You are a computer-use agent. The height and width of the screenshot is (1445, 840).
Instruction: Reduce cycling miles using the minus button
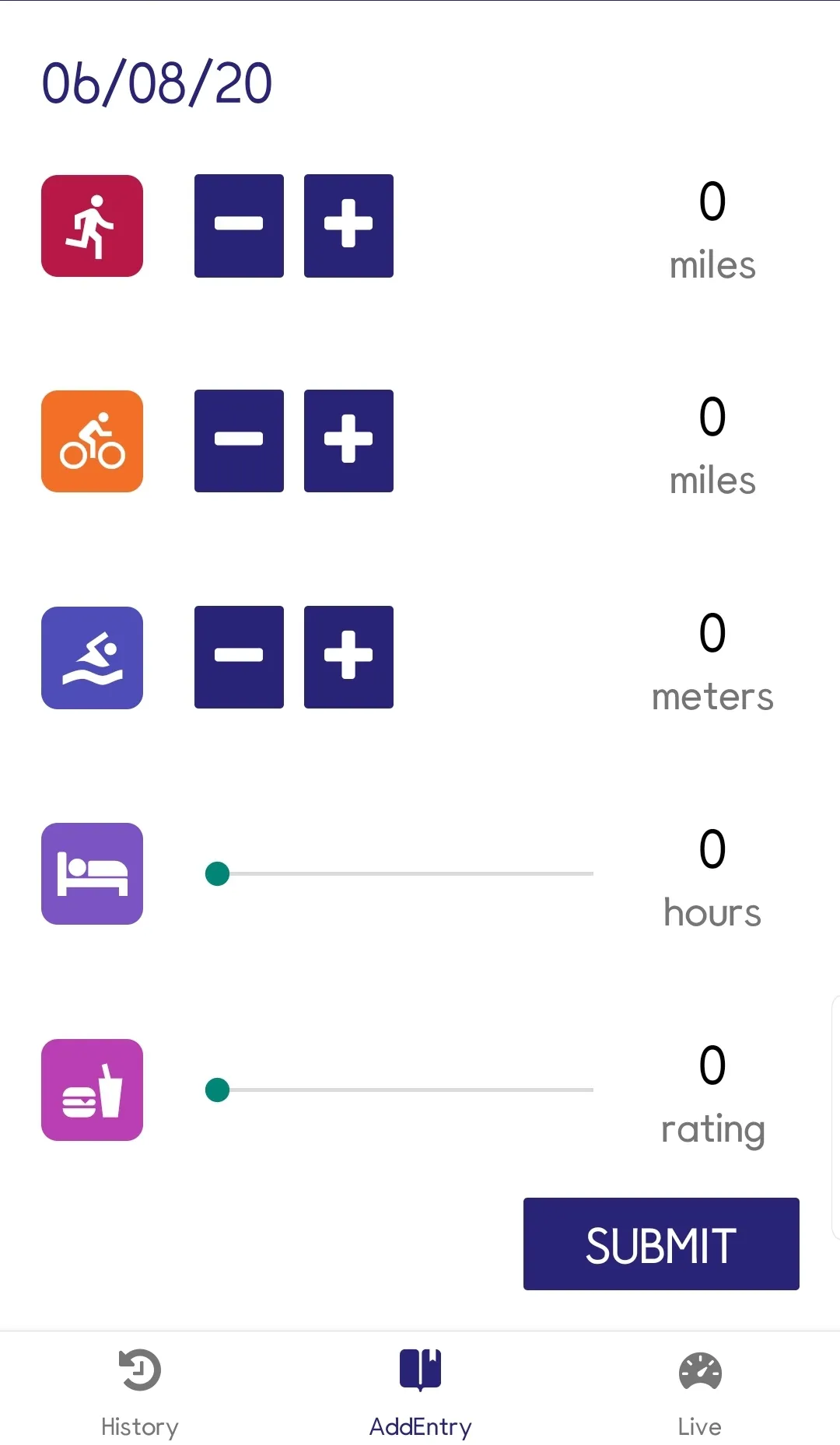click(239, 441)
